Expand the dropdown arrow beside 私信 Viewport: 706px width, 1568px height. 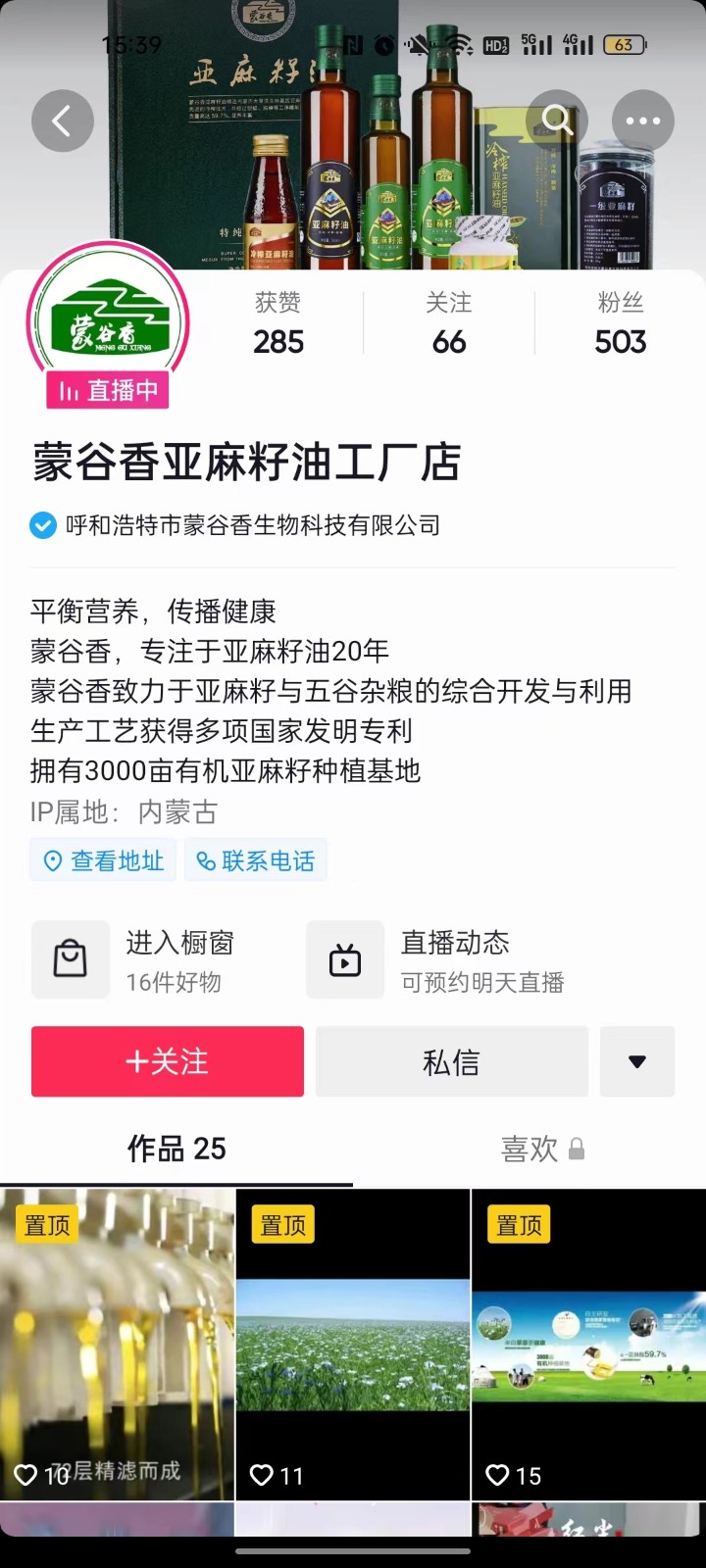pos(637,1061)
